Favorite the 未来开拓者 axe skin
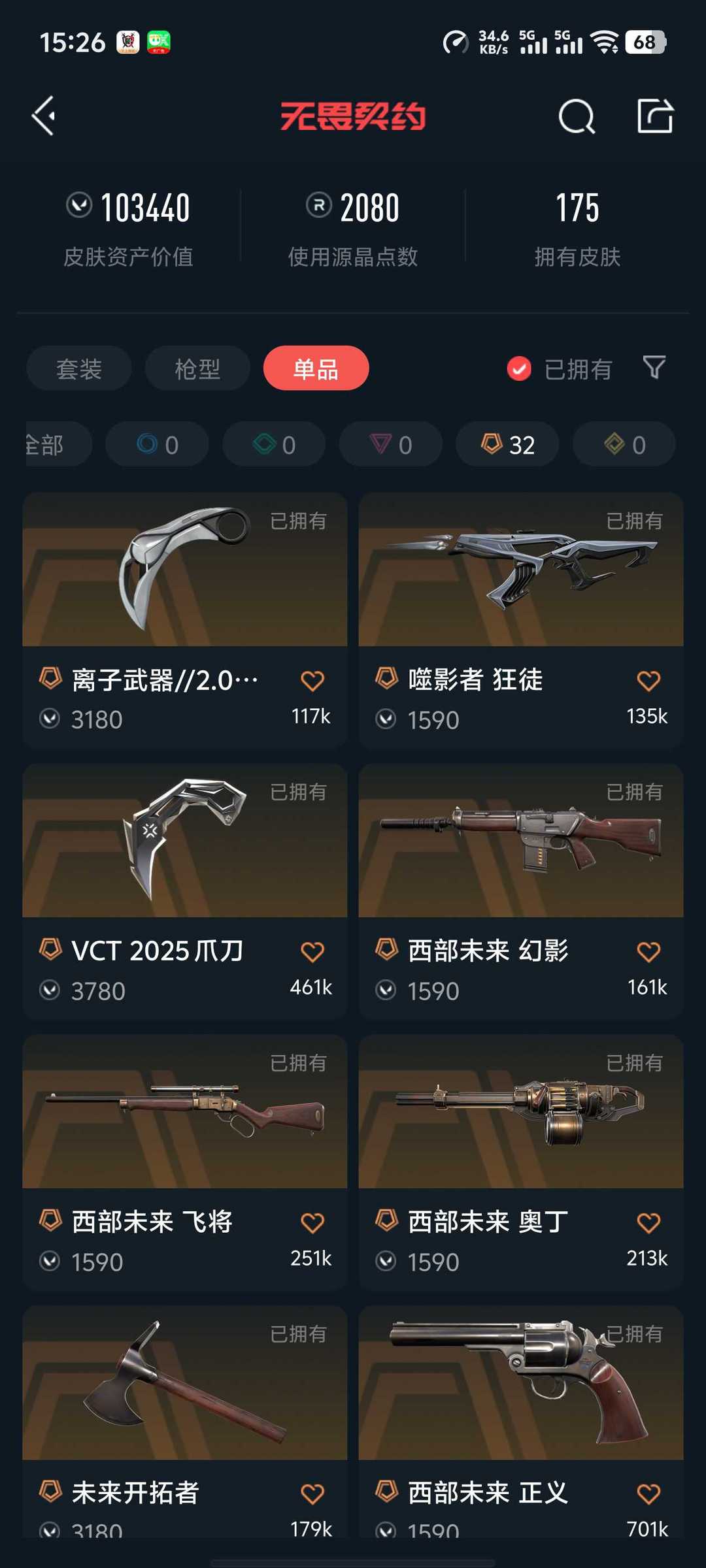Screen dimensions: 706x1568 pos(312,1494)
